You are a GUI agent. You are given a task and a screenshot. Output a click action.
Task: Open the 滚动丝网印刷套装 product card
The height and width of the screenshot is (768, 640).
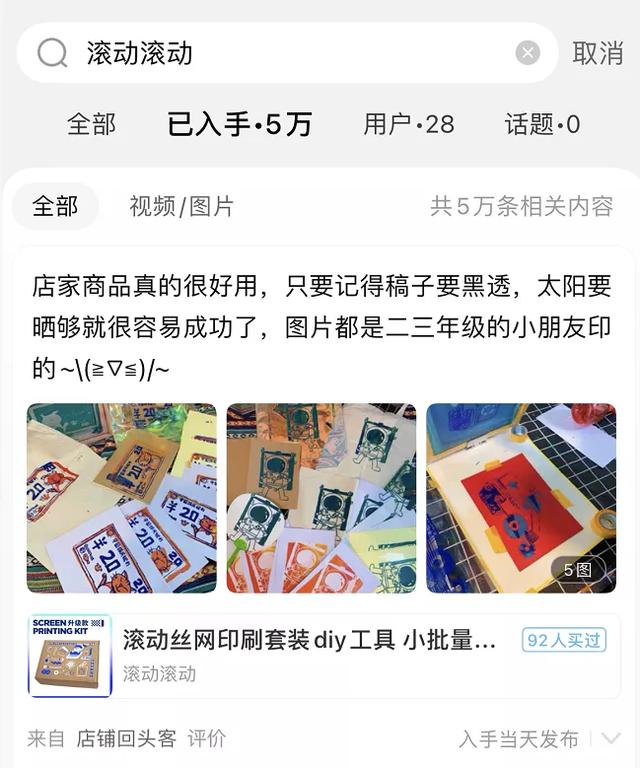pos(320,655)
